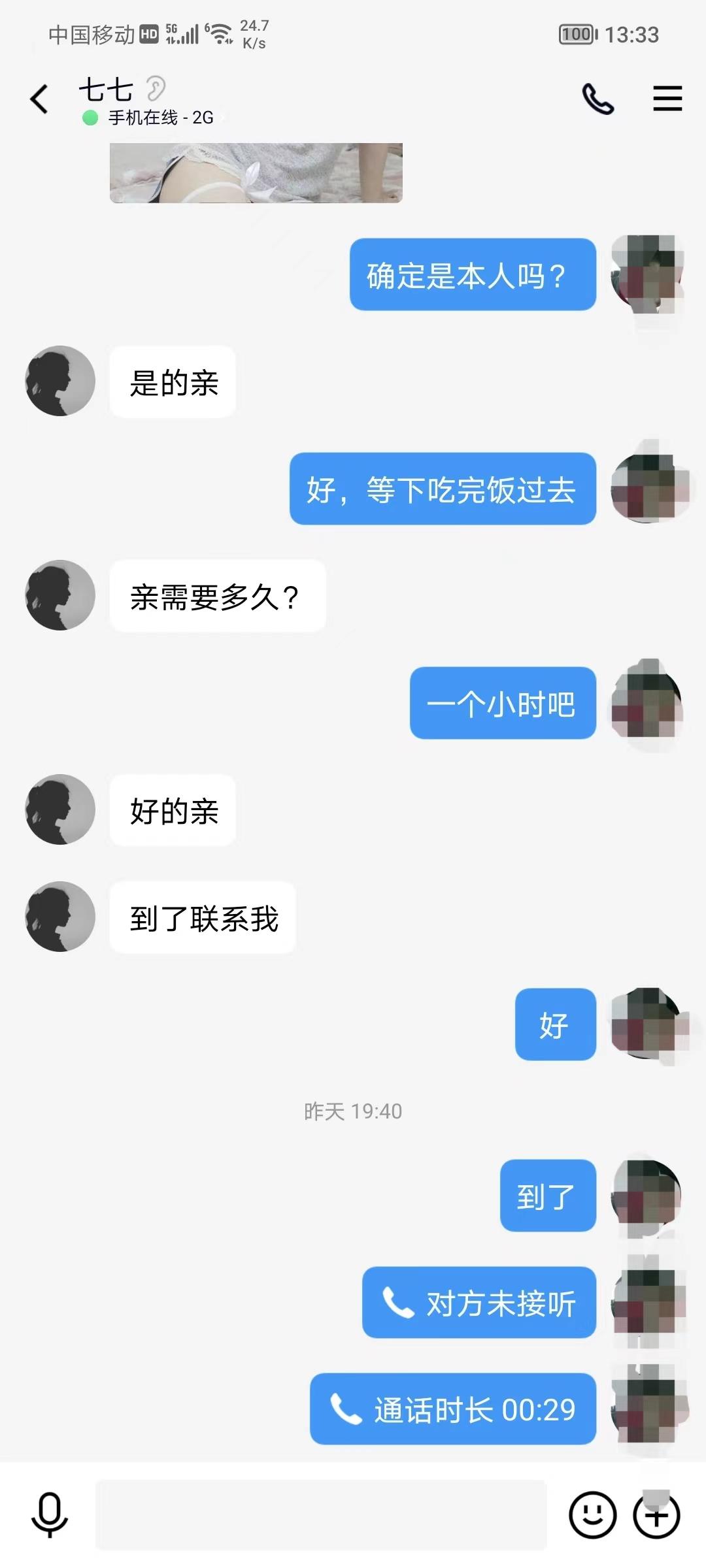Switch to voice message microphone input
Viewport: 706px width, 1568px height.
(50, 1514)
